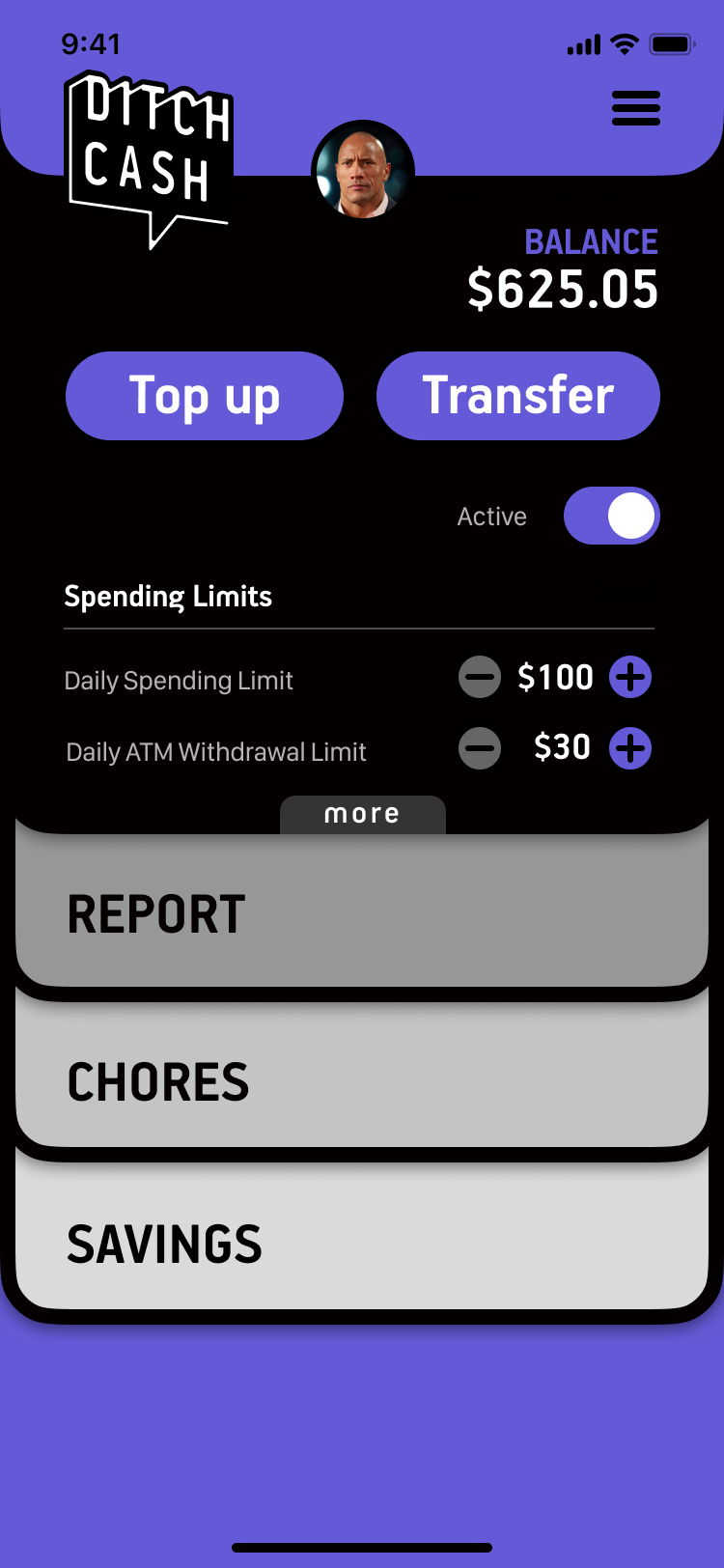724x1568 pixels.
Task: Open the profile picture
Action: tap(363, 172)
